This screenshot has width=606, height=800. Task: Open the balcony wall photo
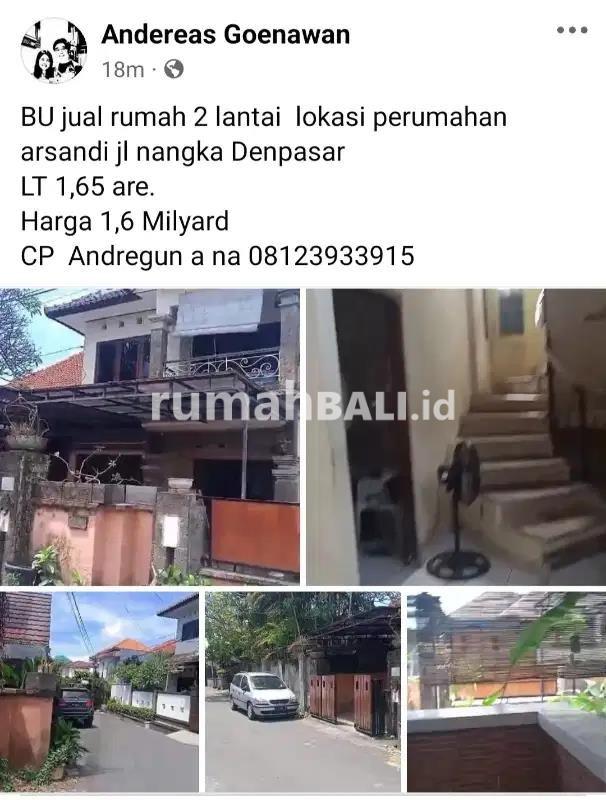(506, 691)
